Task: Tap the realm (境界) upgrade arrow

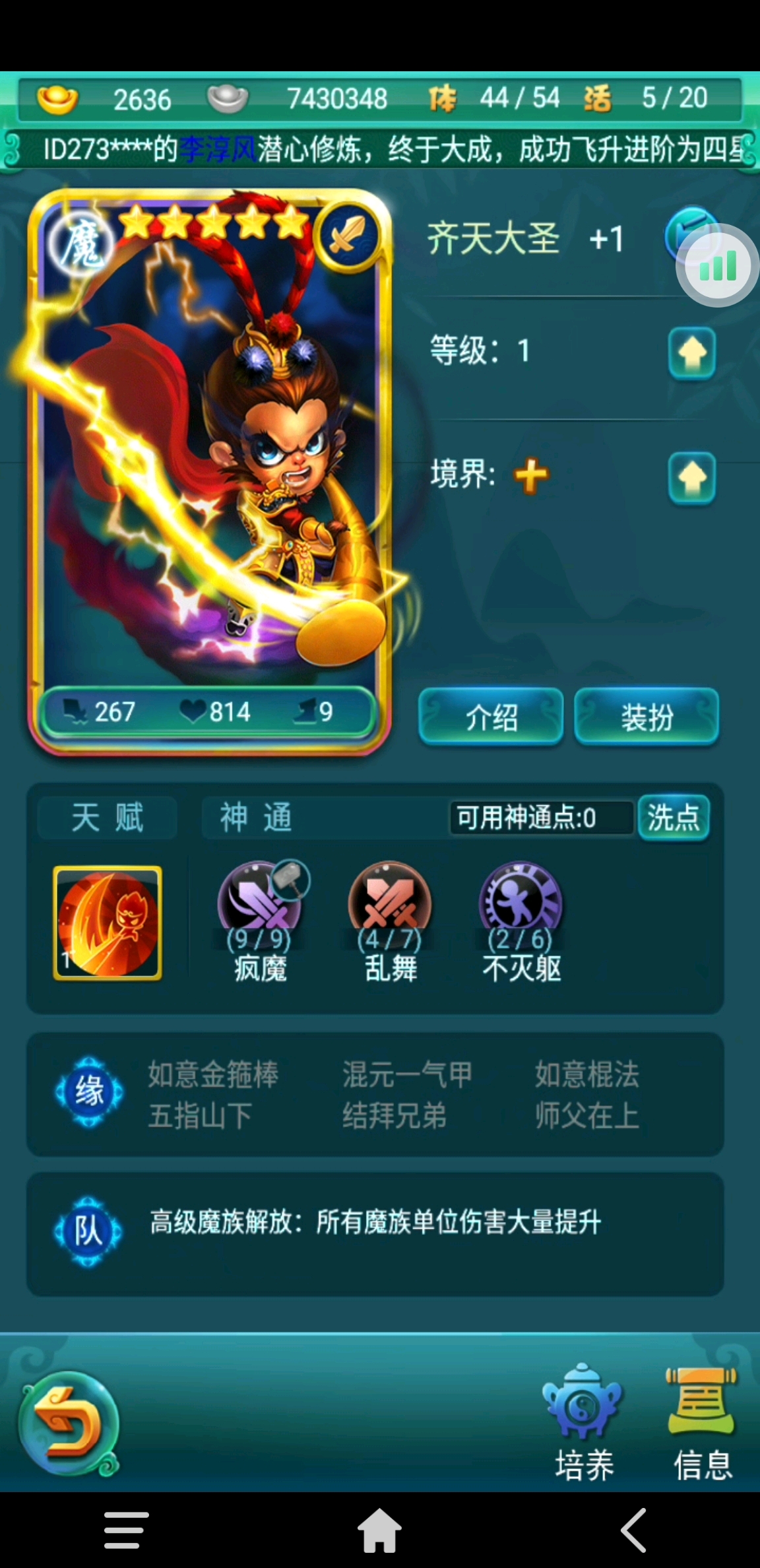Action: point(691,478)
